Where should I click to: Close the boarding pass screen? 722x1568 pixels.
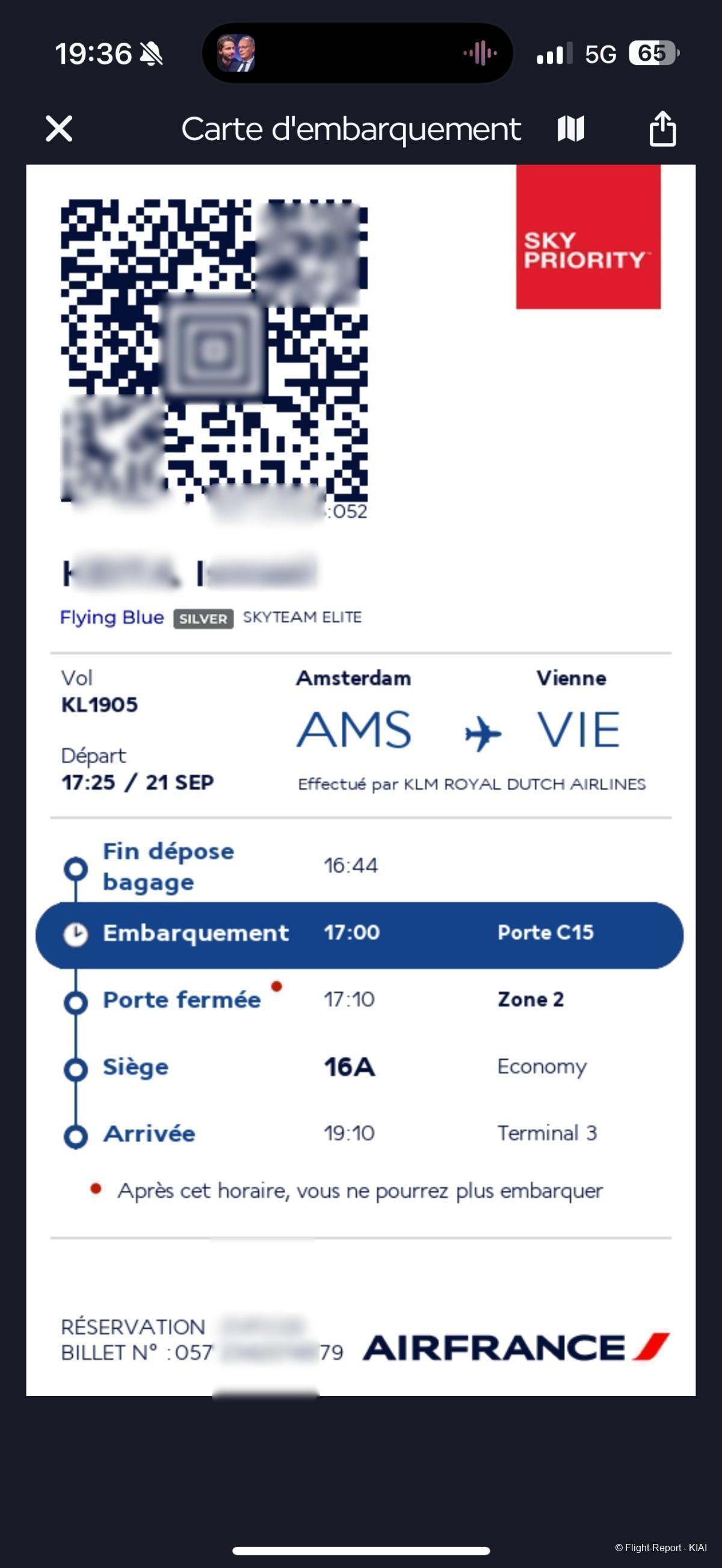59,129
